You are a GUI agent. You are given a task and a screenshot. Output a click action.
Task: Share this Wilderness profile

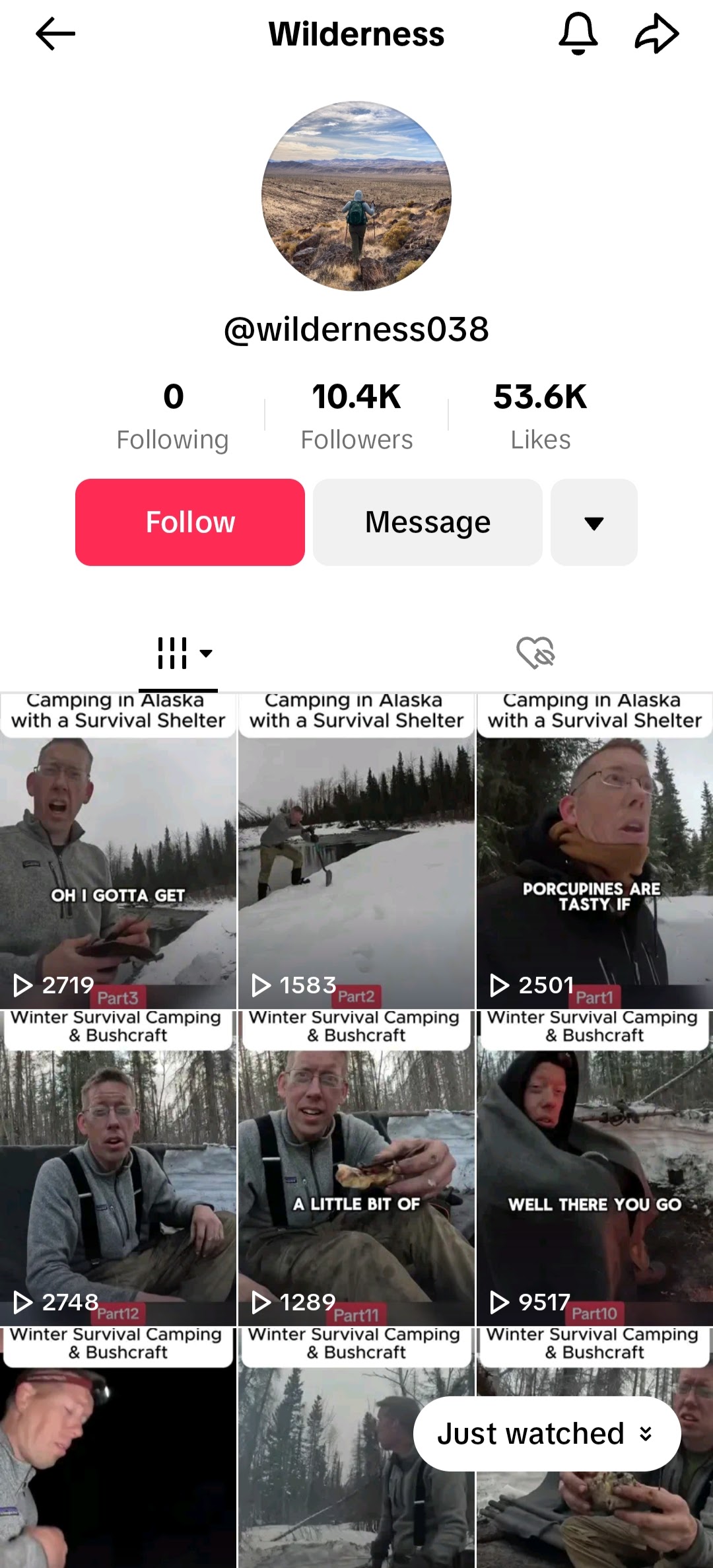(x=656, y=34)
